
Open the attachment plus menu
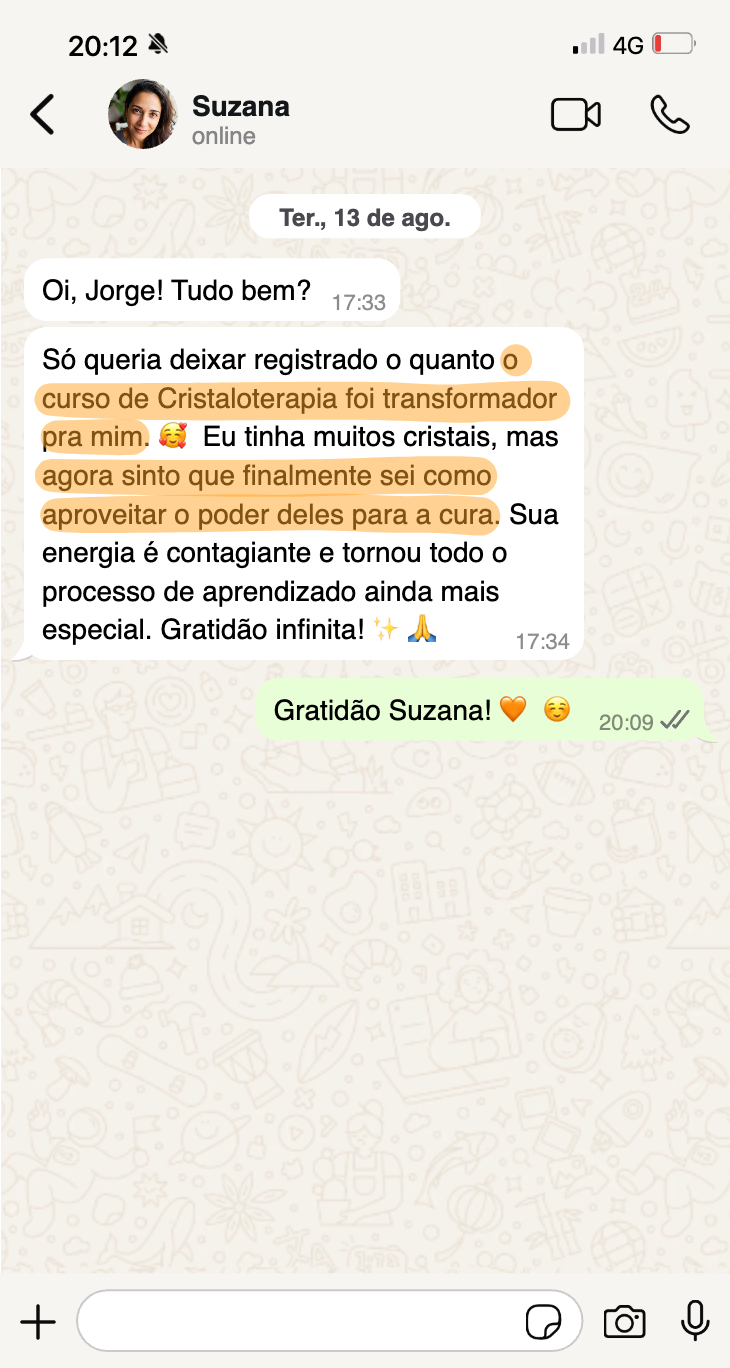[x=38, y=1322]
